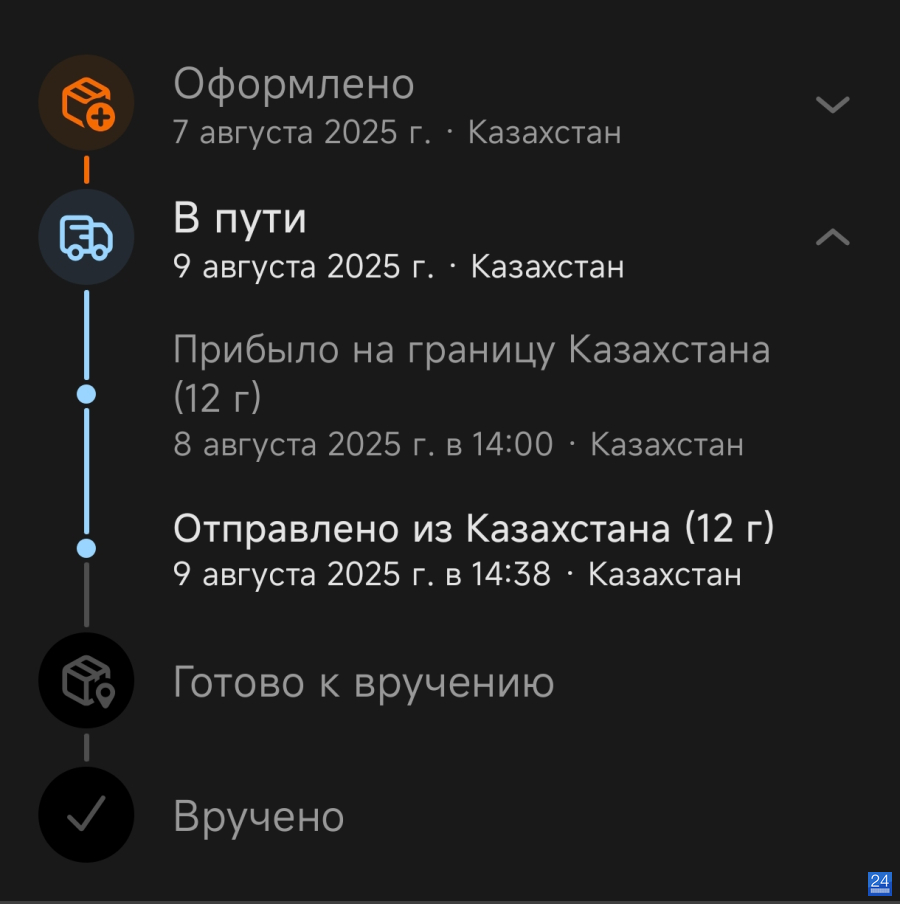
Task: Collapse the В пути stage details
Action: point(832,238)
